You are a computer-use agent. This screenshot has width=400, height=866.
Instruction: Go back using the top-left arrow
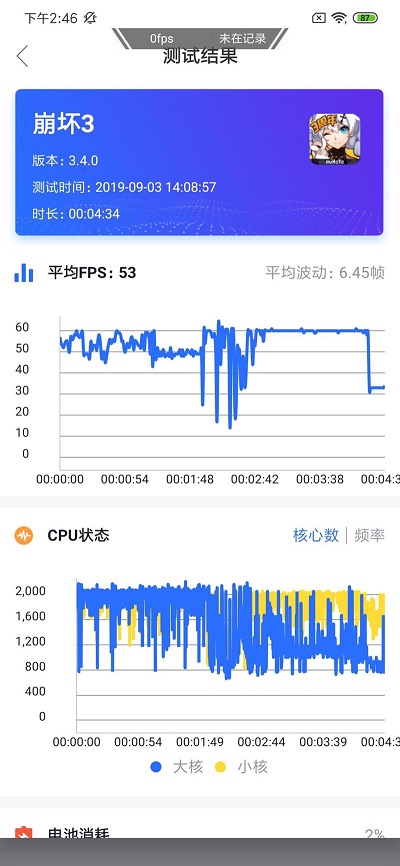[22, 56]
